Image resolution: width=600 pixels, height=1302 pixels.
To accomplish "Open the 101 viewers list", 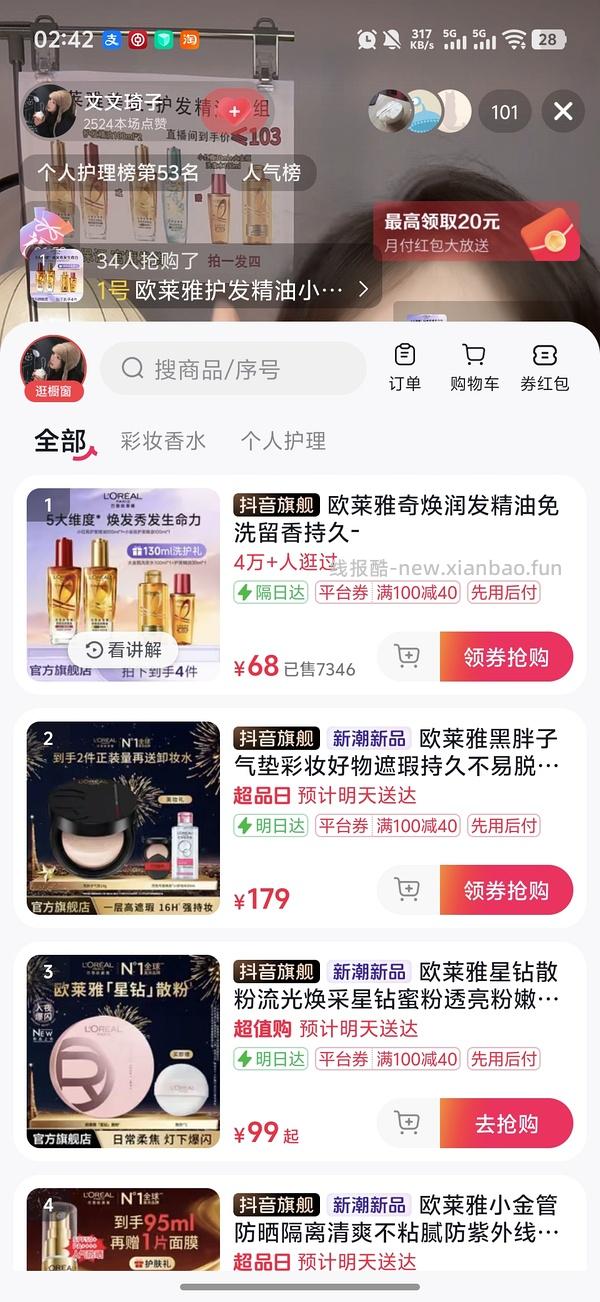I will [x=504, y=111].
